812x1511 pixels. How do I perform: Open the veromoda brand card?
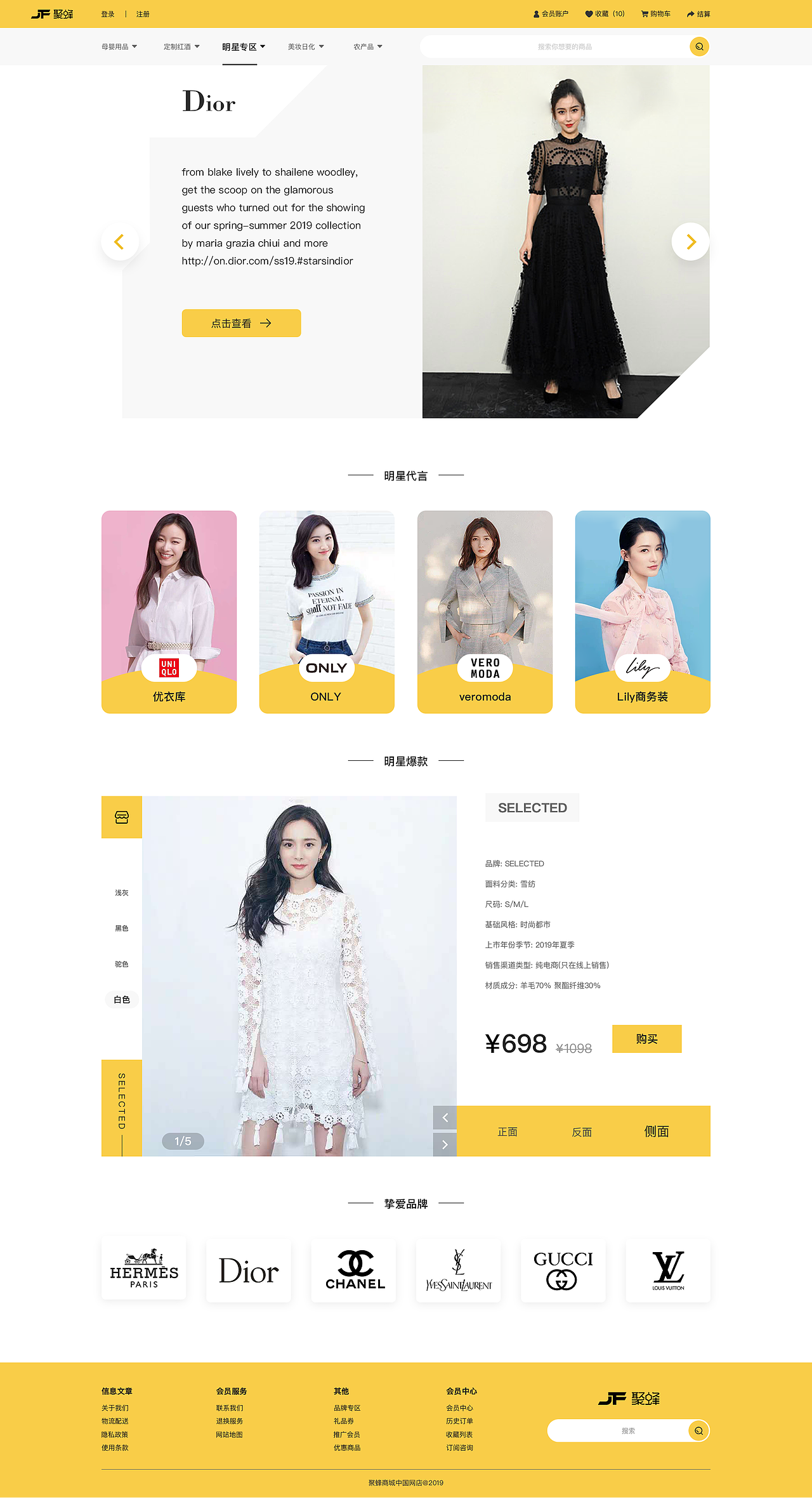tap(485, 612)
